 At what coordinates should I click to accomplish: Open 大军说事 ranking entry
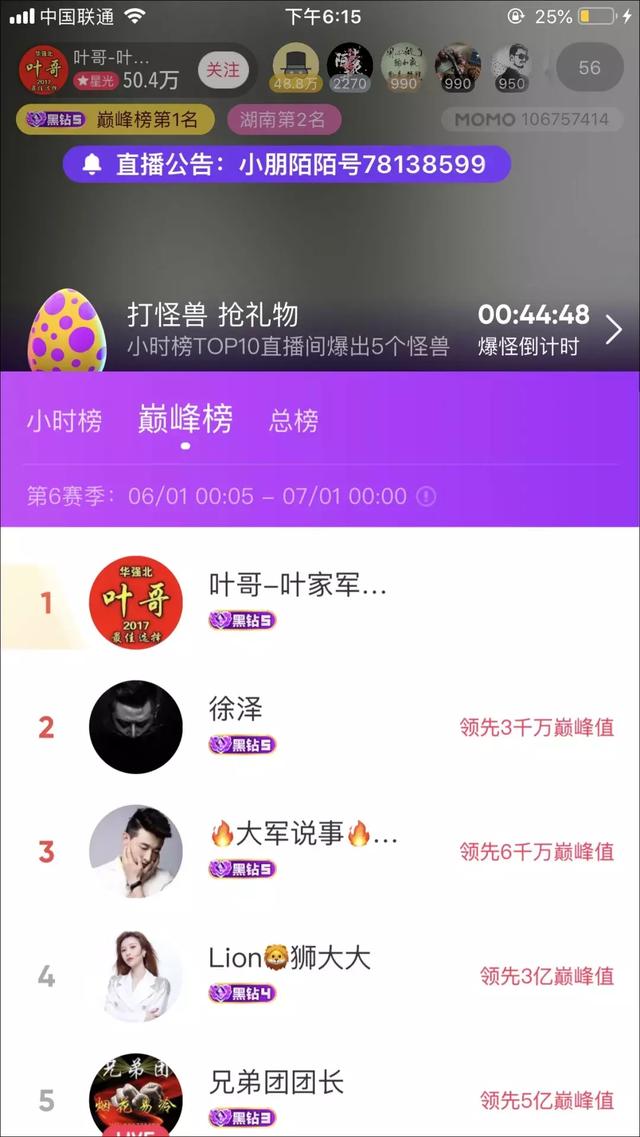(x=320, y=851)
